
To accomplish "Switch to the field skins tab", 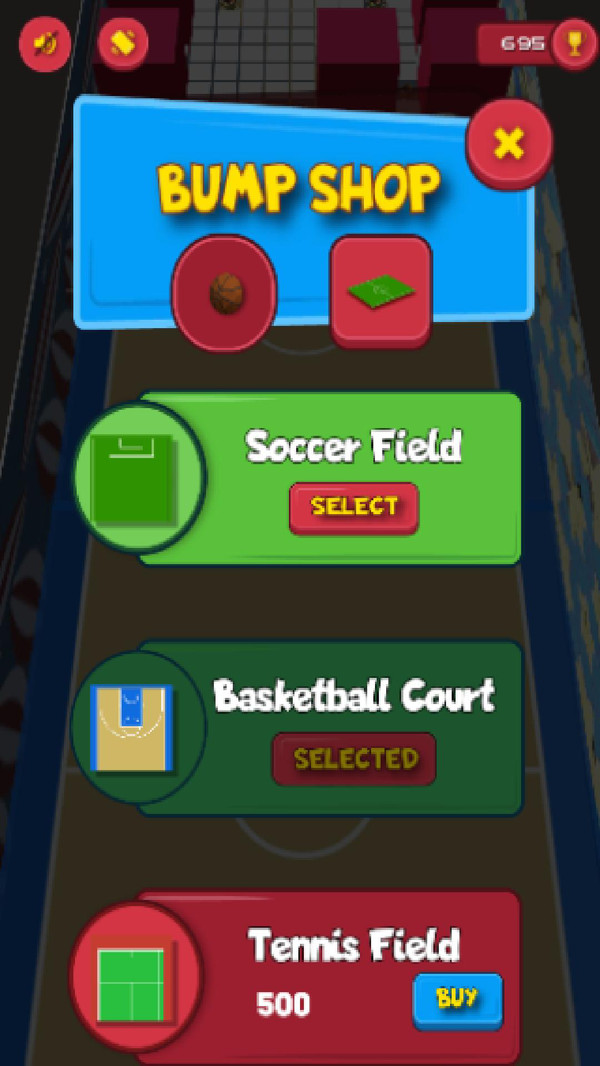I will pyautogui.click(x=380, y=291).
